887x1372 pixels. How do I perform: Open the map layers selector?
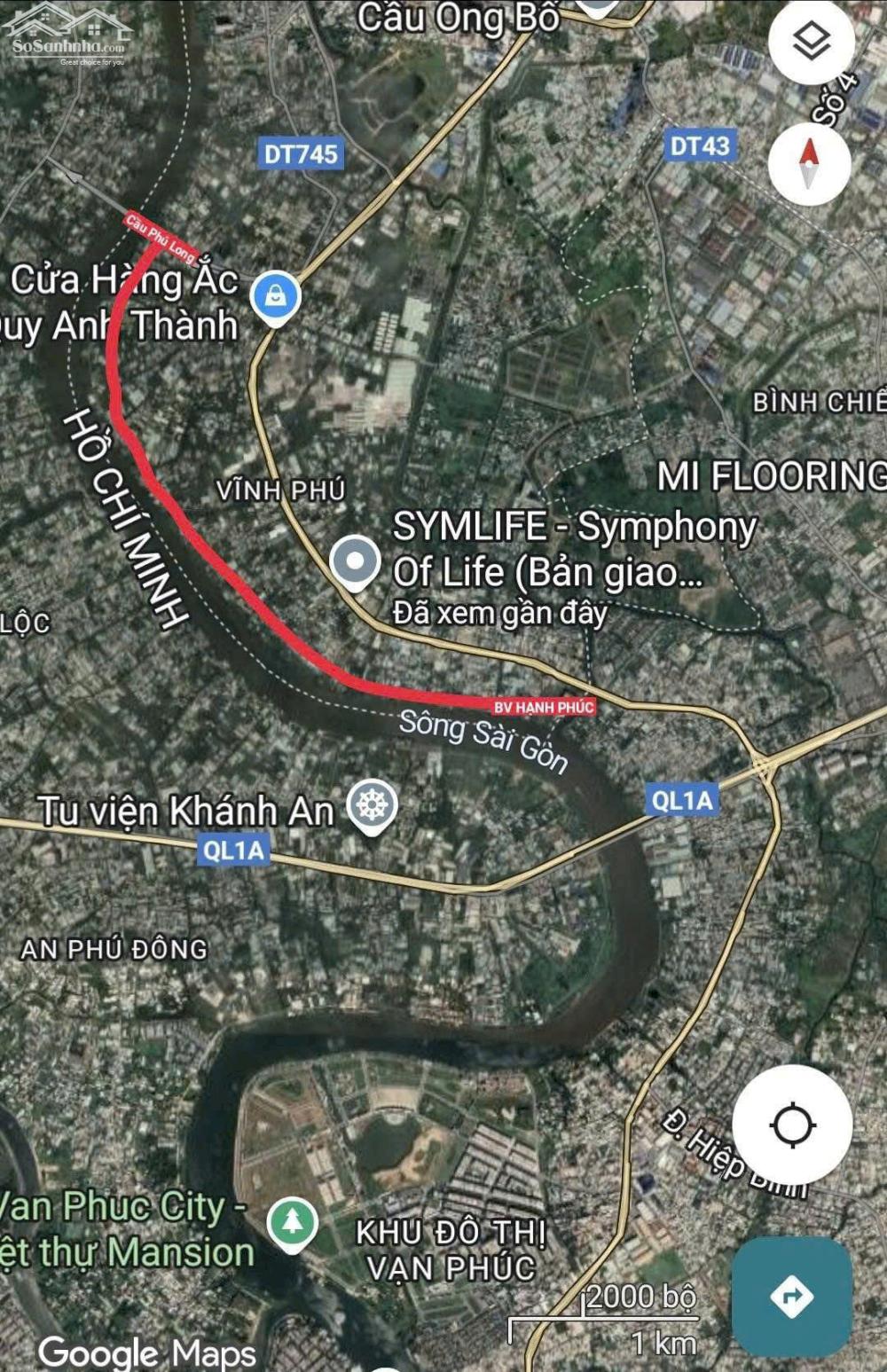click(811, 42)
